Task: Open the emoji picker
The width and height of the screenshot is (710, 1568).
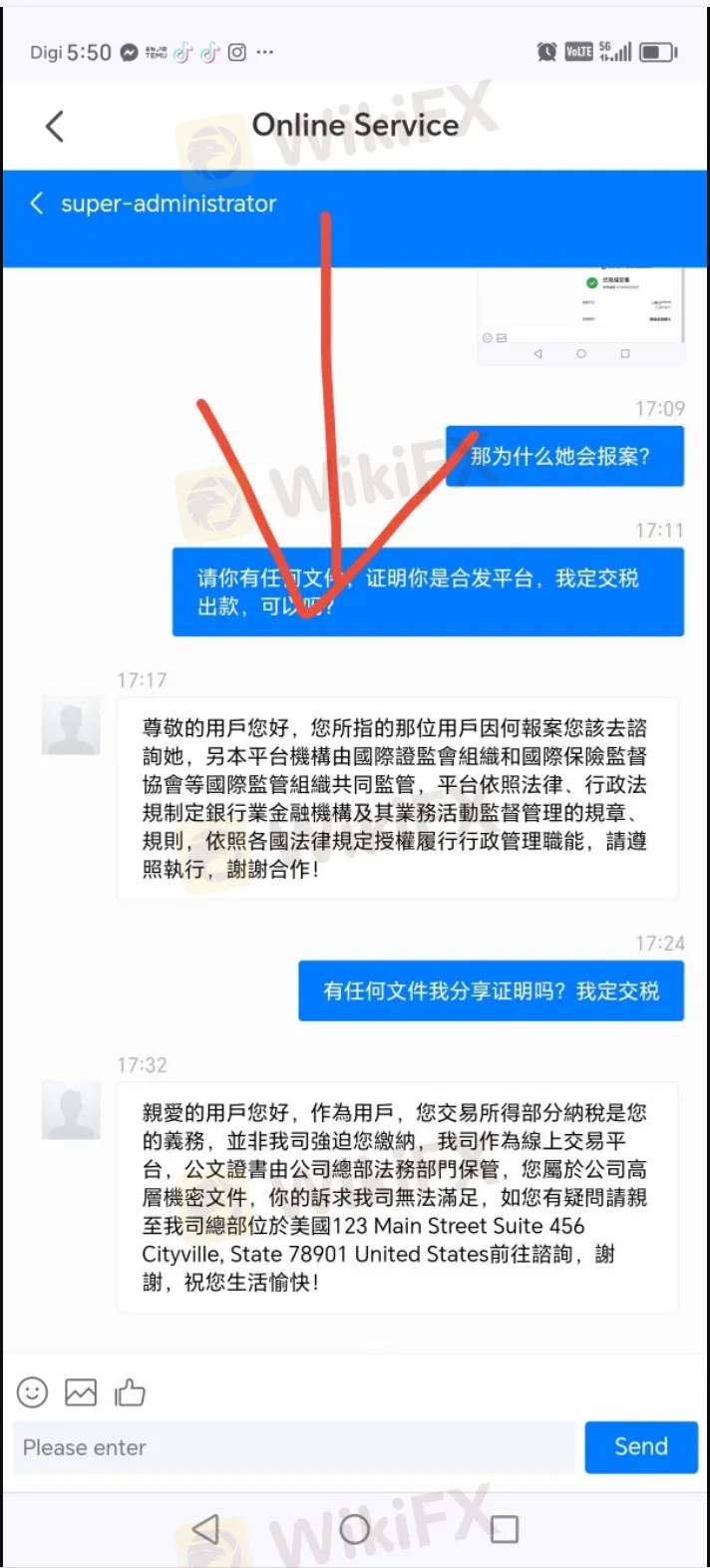Action: (x=32, y=1391)
